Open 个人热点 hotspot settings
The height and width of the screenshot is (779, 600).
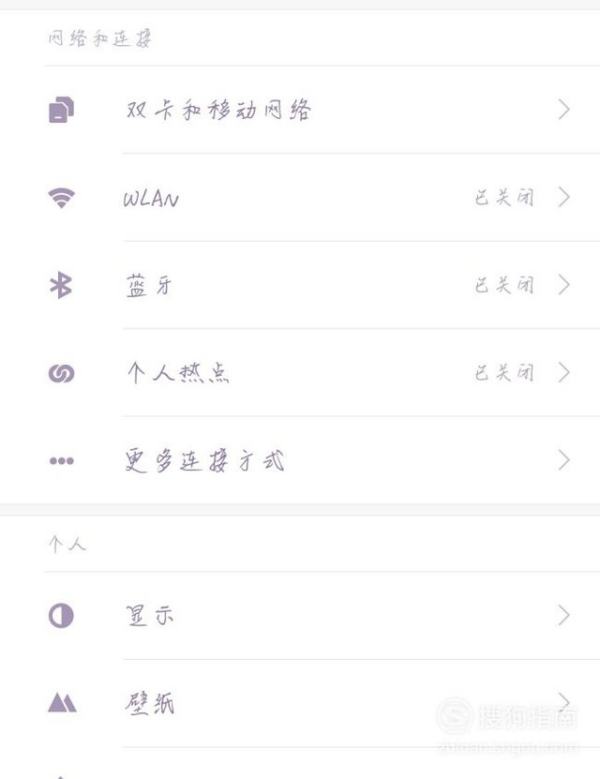[x=177, y=373]
